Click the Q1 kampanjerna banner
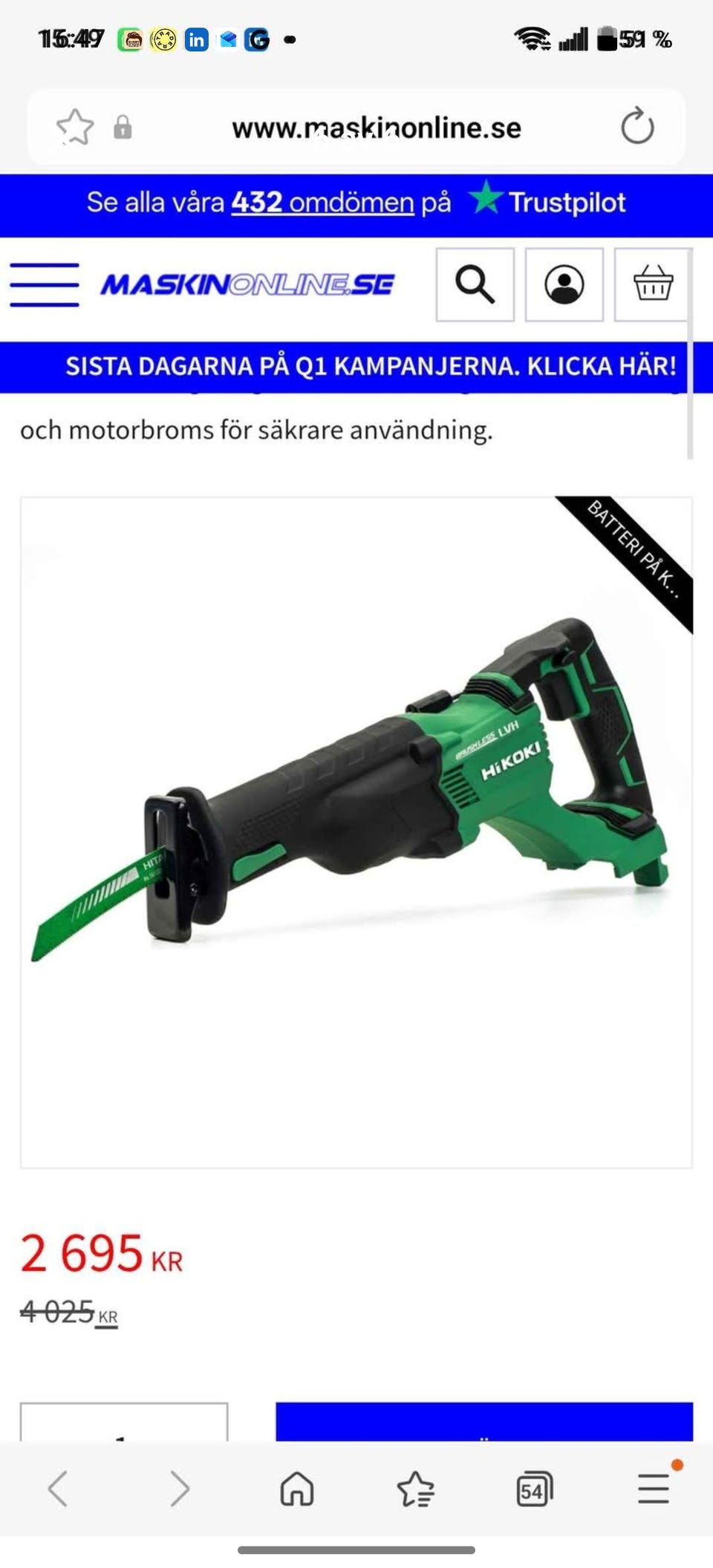The image size is (713, 1568). (356, 367)
